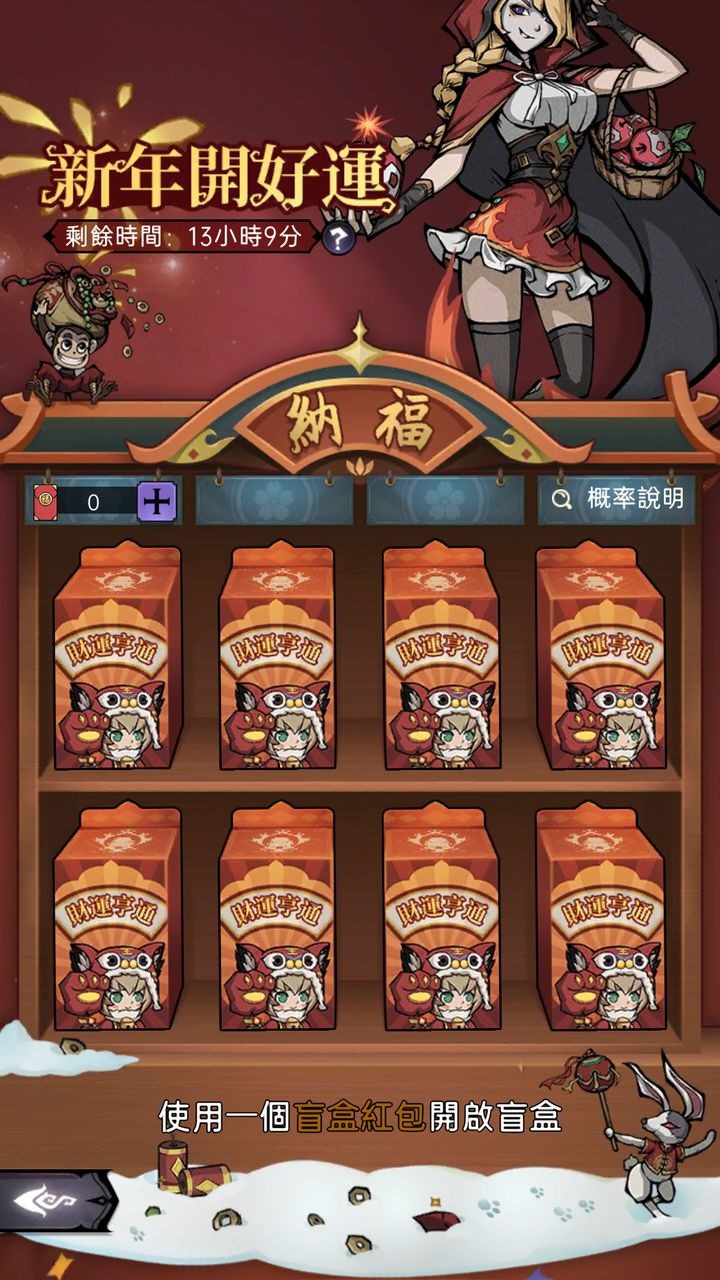Open the event help question mark

pyautogui.click(x=339, y=238)
